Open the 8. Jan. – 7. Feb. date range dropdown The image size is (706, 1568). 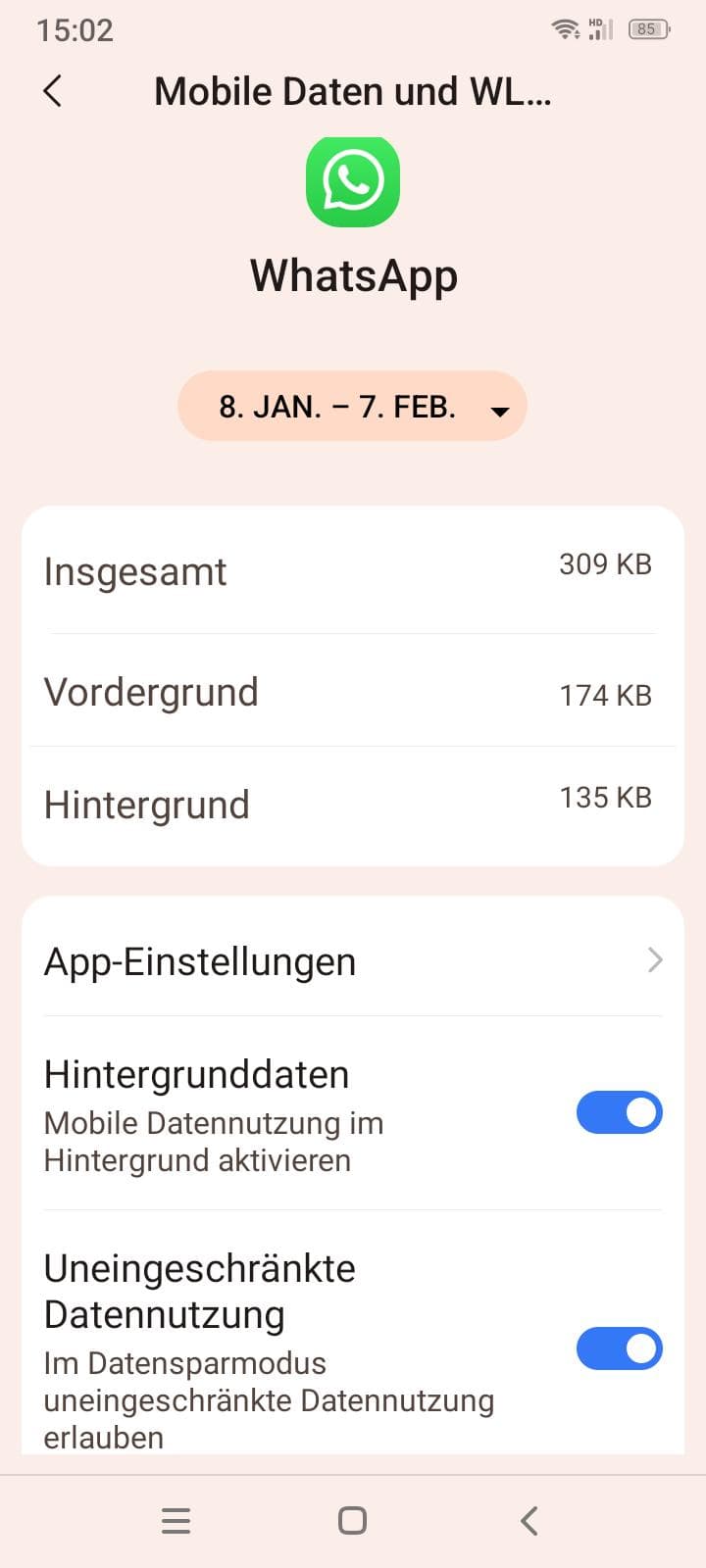tap(352, 406)
